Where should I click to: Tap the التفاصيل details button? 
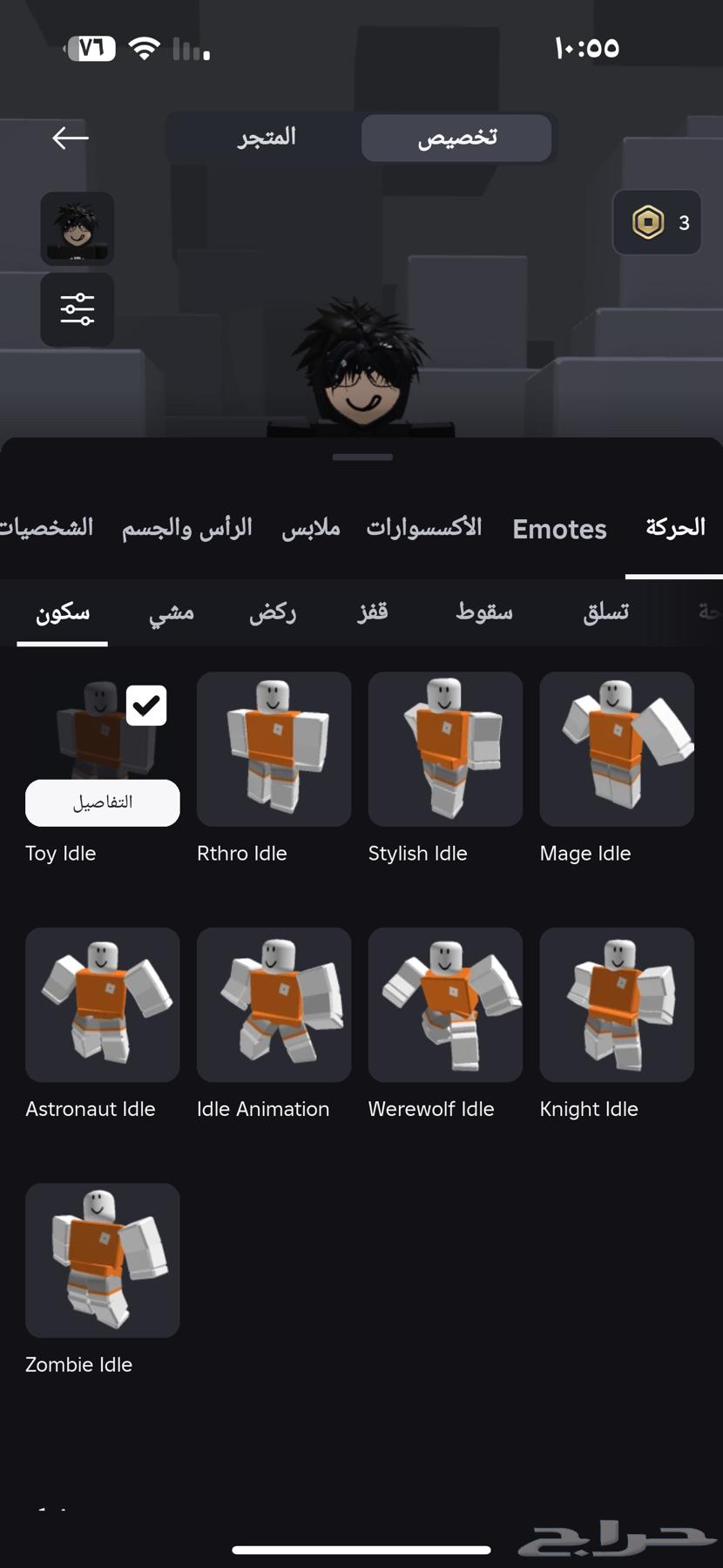pos(102,802)
